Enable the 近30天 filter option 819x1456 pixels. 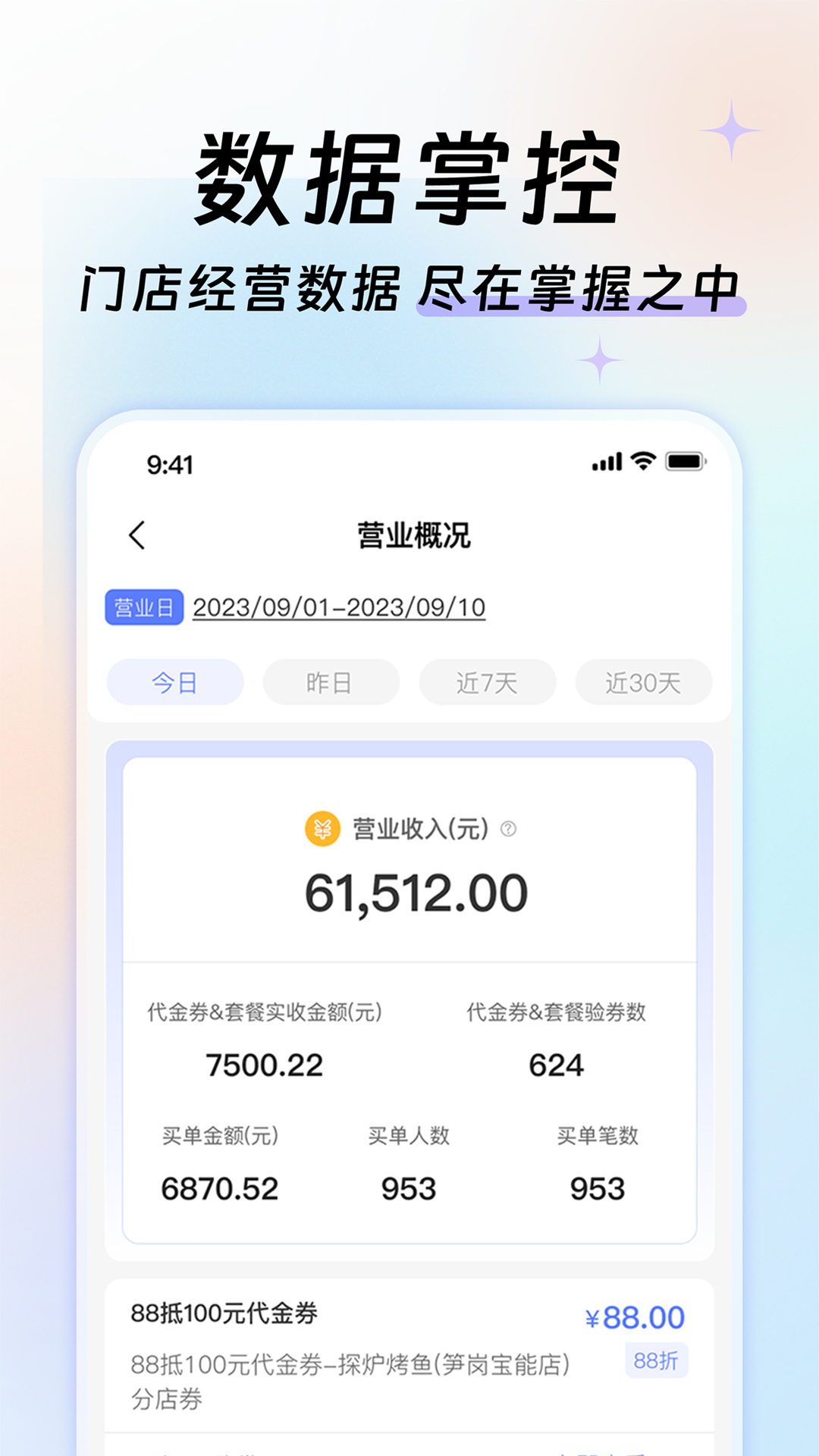pyautogui.click(x=643, y=682)
